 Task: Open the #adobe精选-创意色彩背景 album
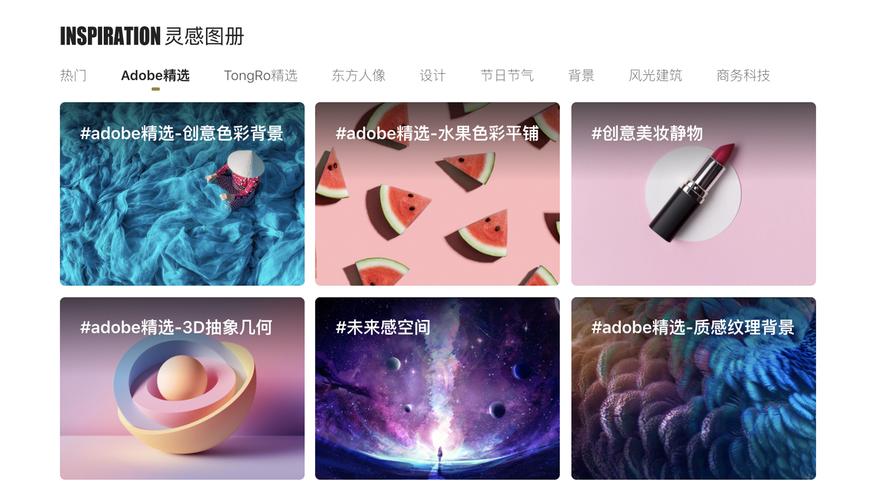point(182,194)
